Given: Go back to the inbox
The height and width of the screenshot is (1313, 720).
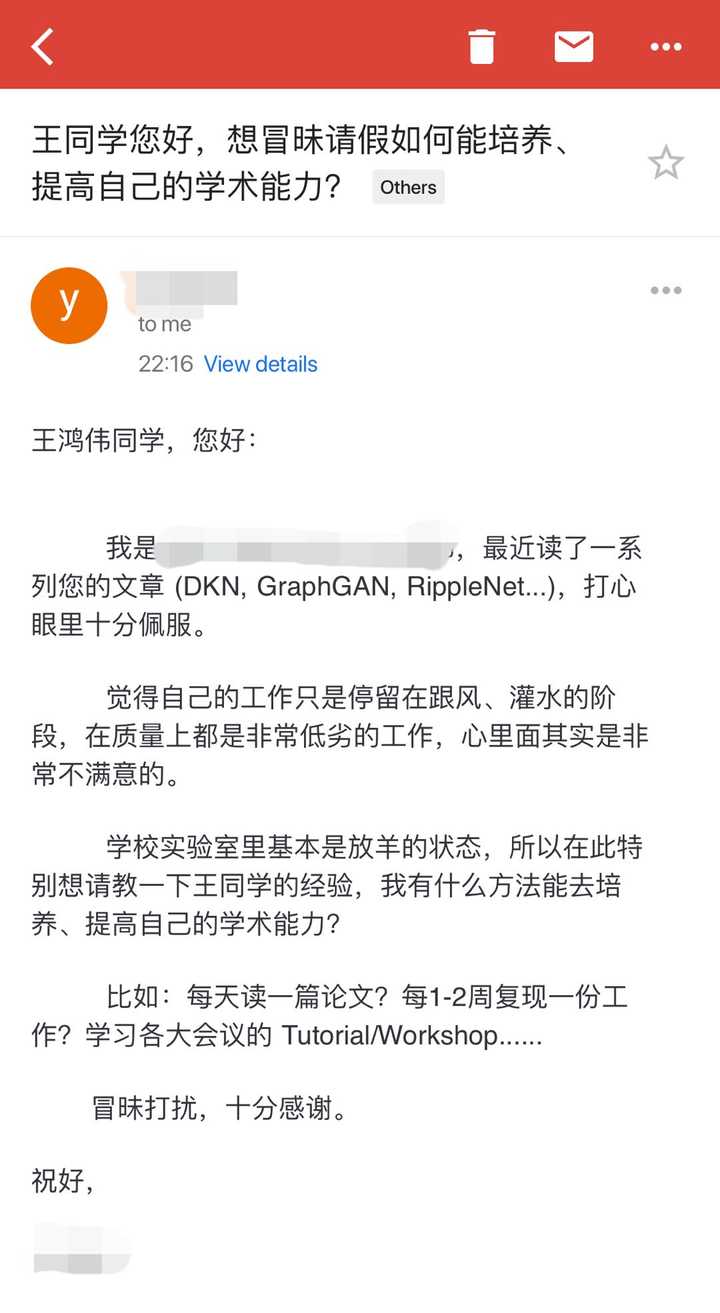Looking at the screenshot, I should pyautogui.click(x=43, y=46).
